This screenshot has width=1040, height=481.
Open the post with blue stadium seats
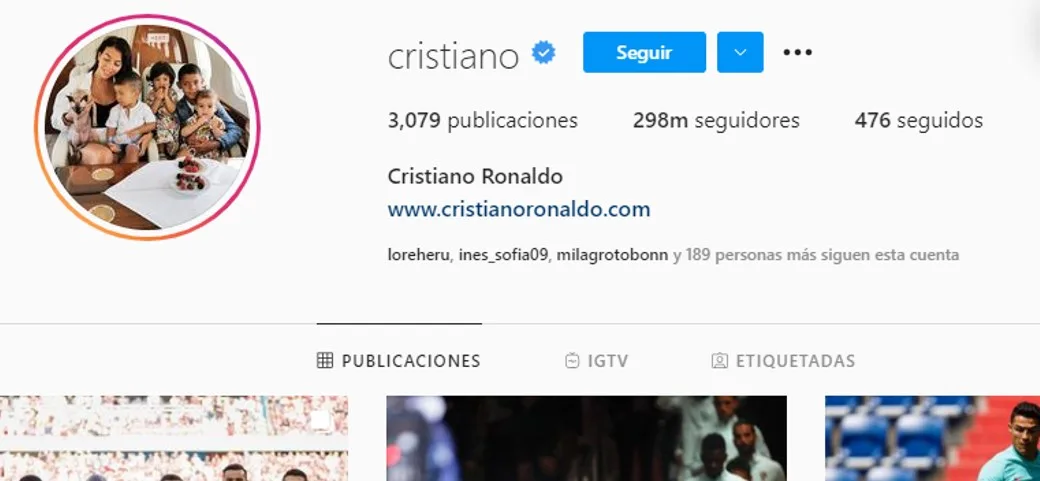click(x=933, y=439)
